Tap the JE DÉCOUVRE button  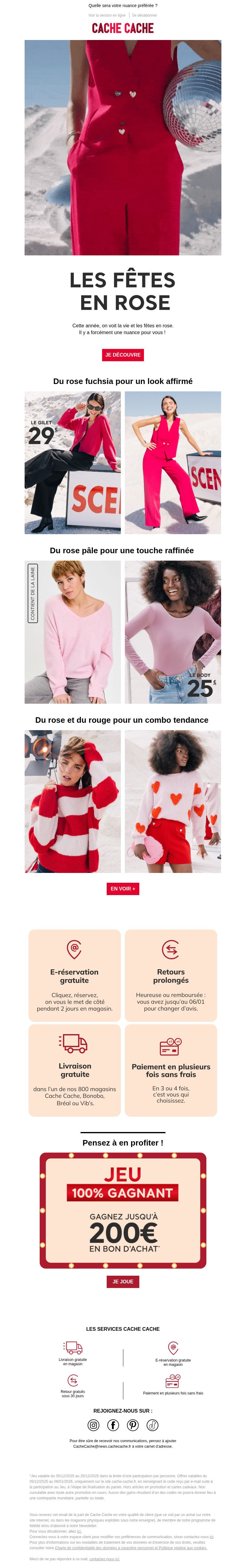pos(122,354)
